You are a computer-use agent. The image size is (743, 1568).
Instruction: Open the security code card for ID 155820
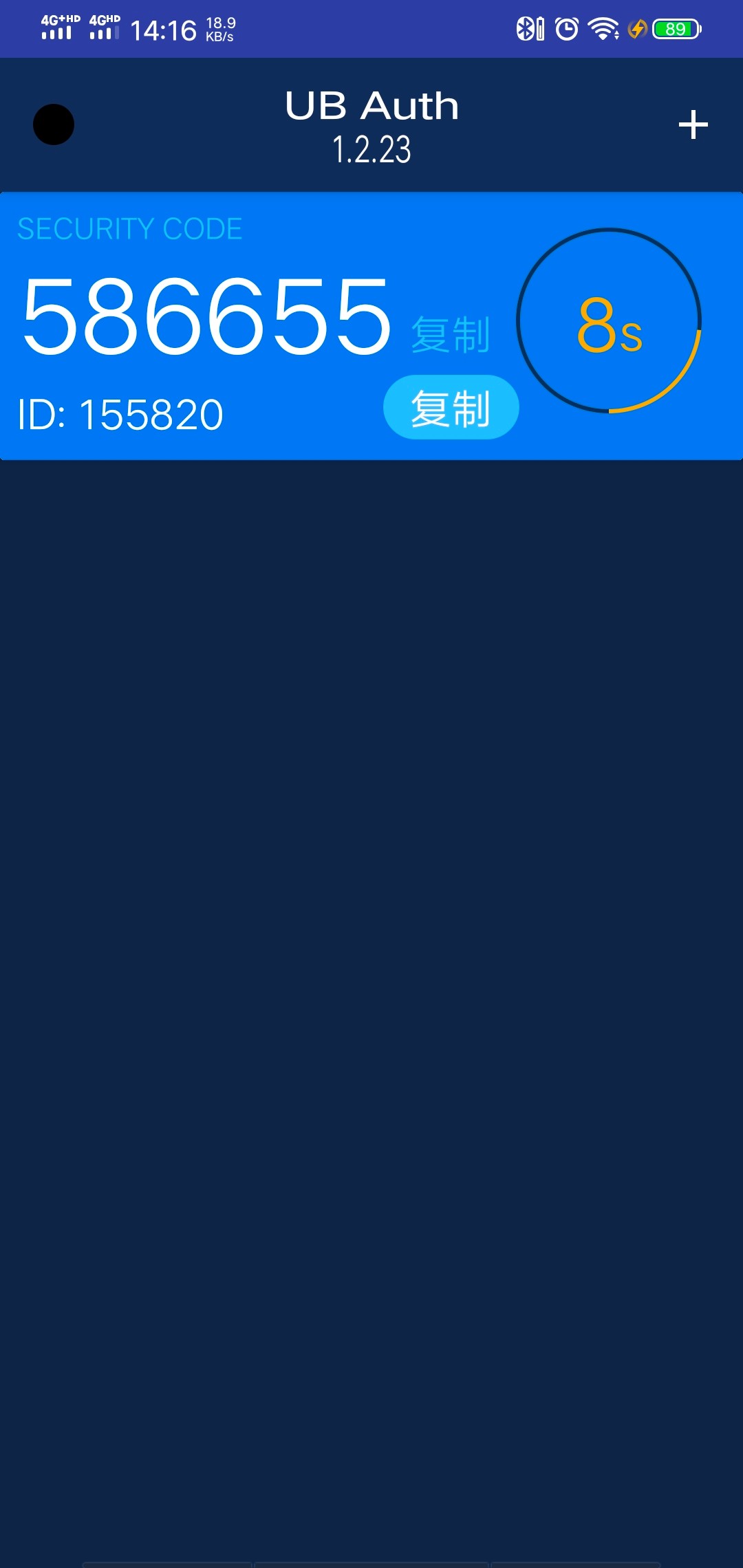(206, 323)
